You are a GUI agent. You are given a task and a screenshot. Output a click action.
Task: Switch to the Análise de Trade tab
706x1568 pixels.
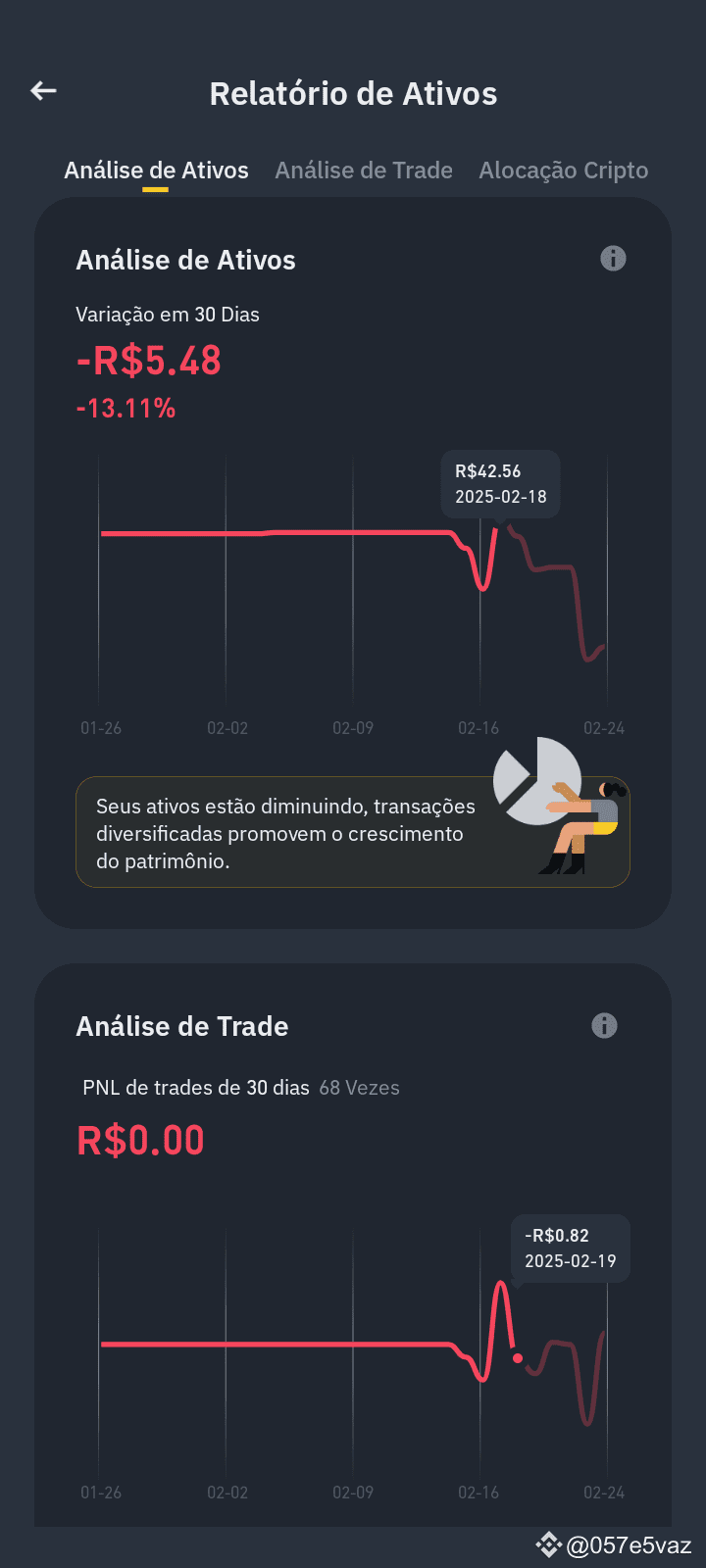(x=364, y=170)
